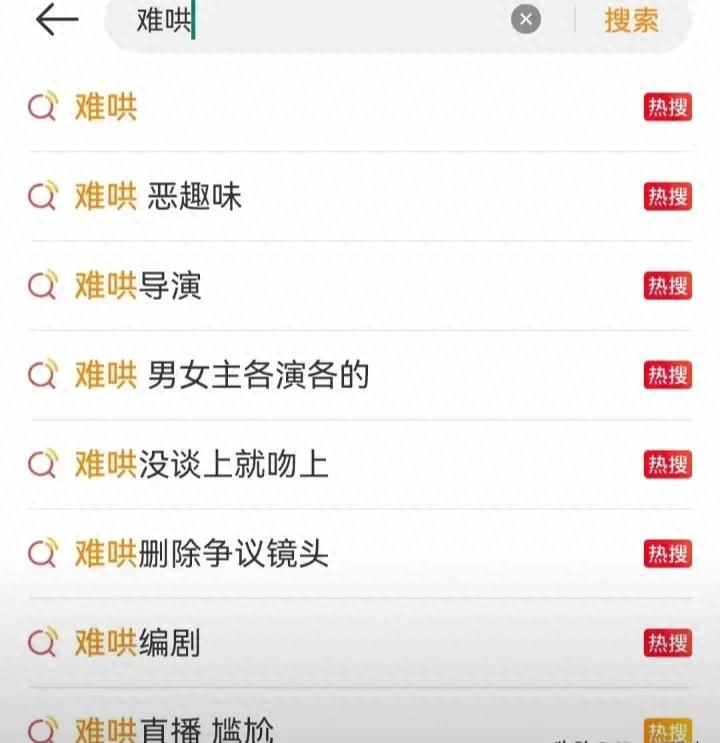Open suggestion 难哄删除争议镜头
Viewport: 720px width, 743px height.
pyautogui.click(x=202, y=553)
